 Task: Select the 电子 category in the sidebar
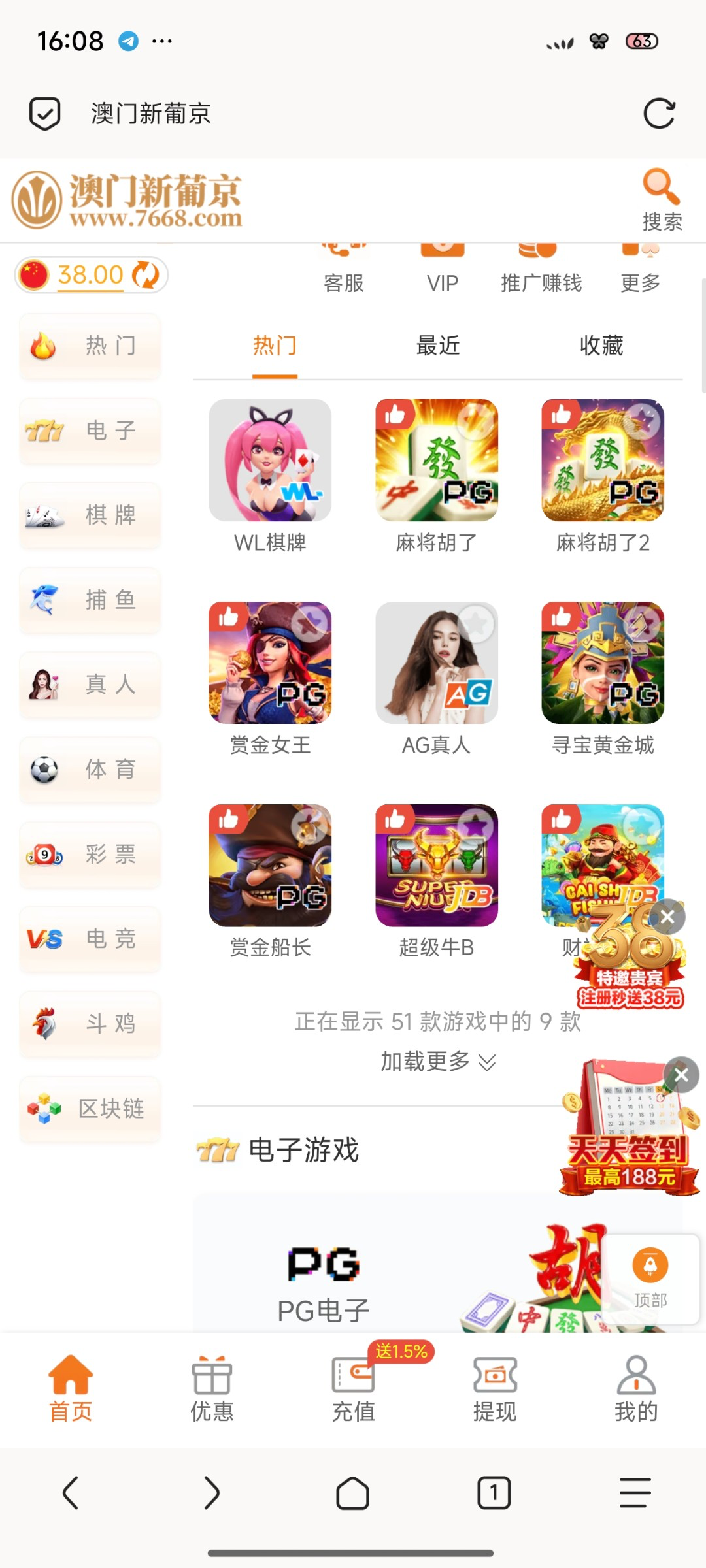[x=90, y=431]
